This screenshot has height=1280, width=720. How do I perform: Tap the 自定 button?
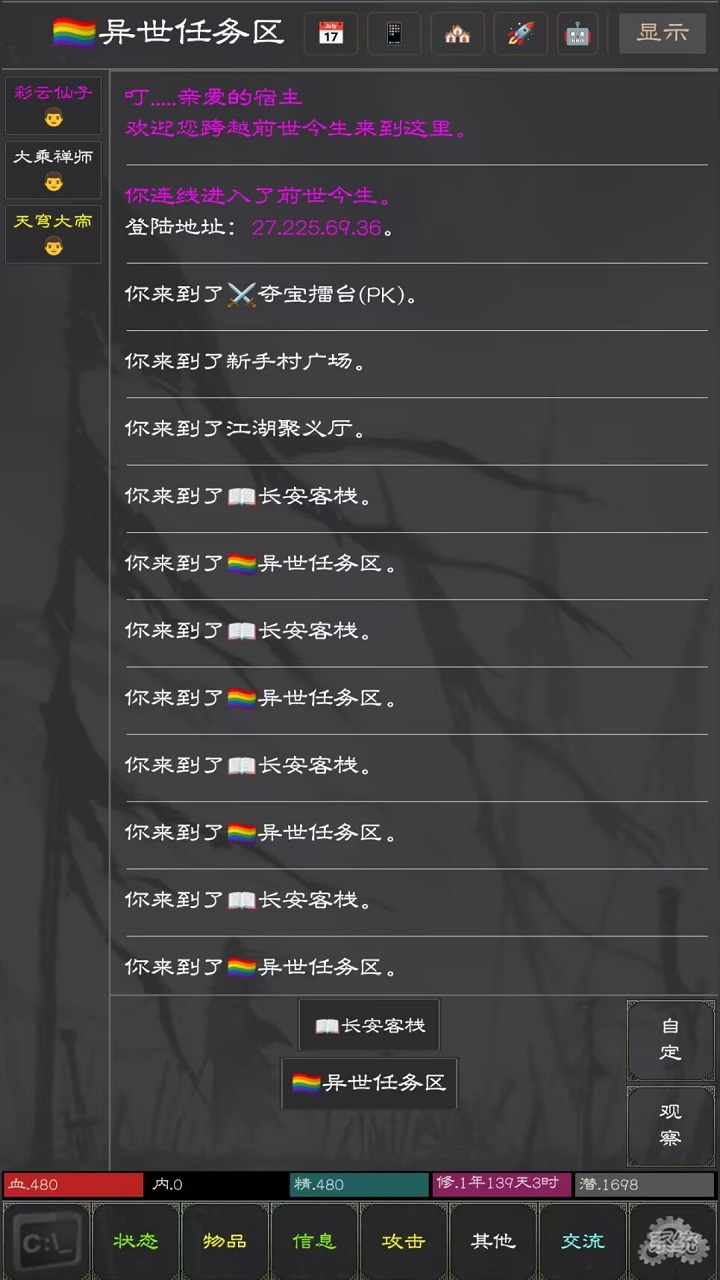(670, 1039)
